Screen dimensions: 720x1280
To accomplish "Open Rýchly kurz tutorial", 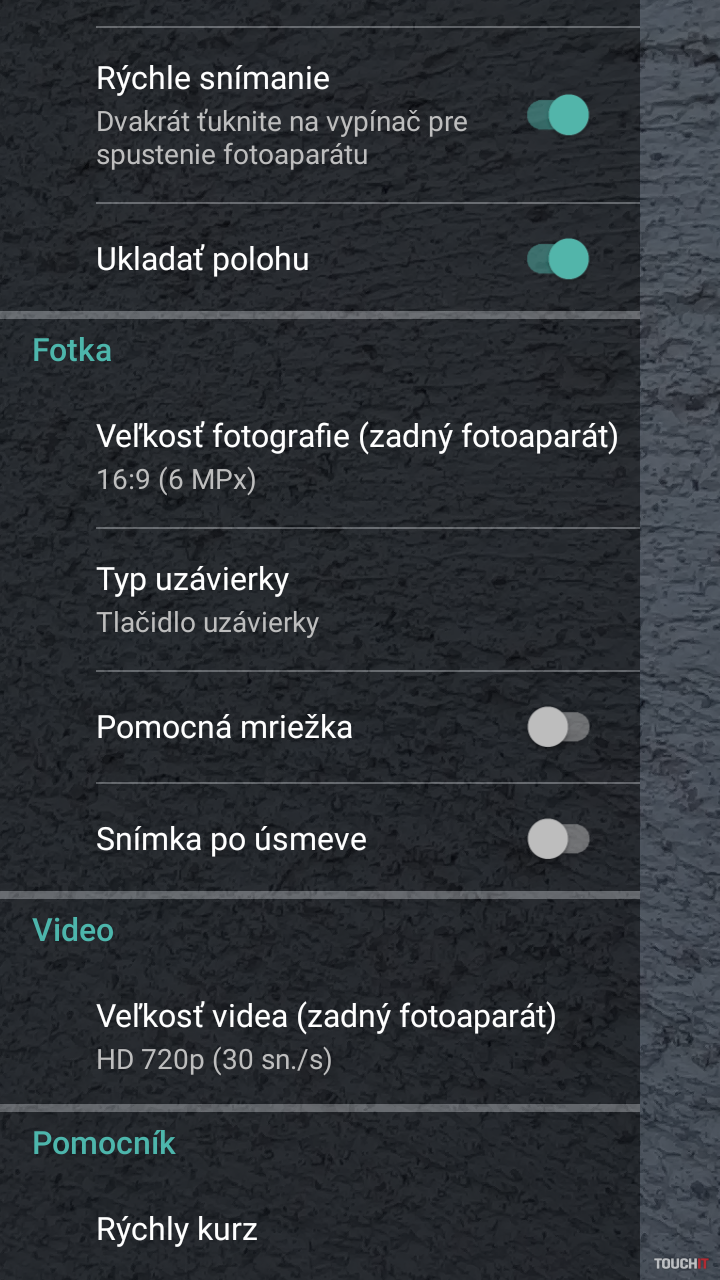I will coord(177,1229).
